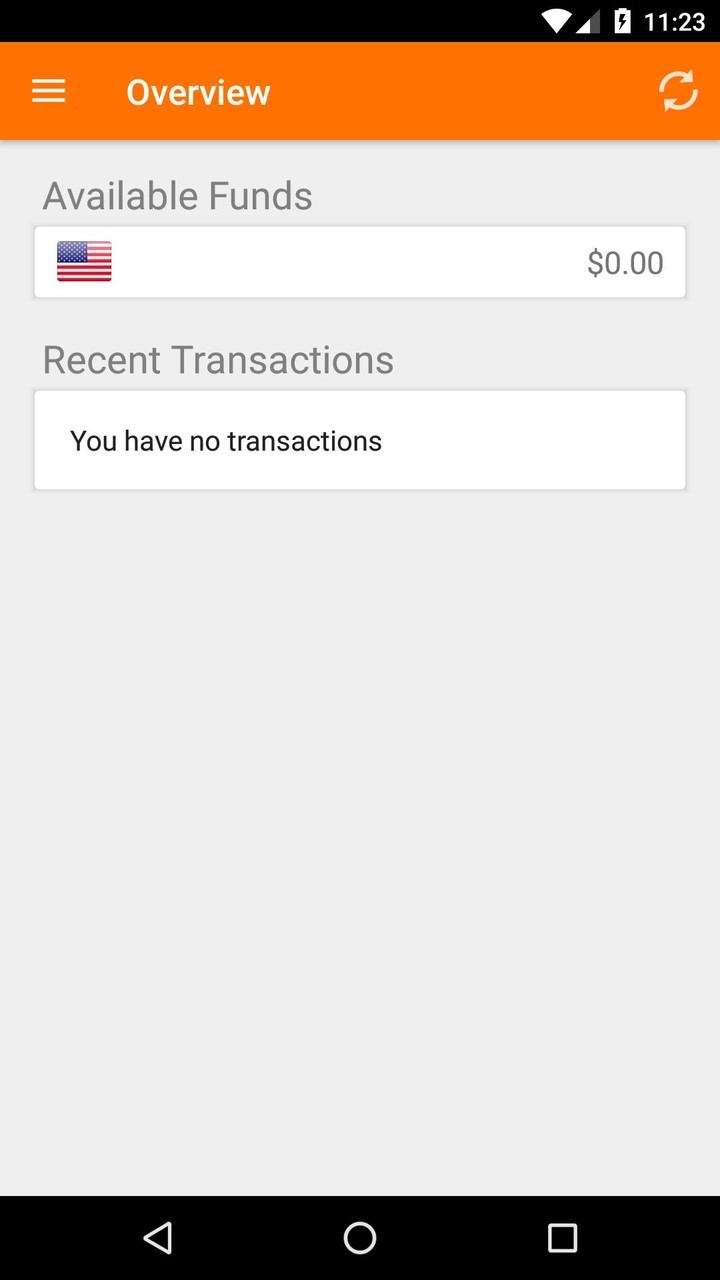Screen dimensions: 720x1280
Task: Select the US flag currency icon
Action: click(x=83, y=262)
